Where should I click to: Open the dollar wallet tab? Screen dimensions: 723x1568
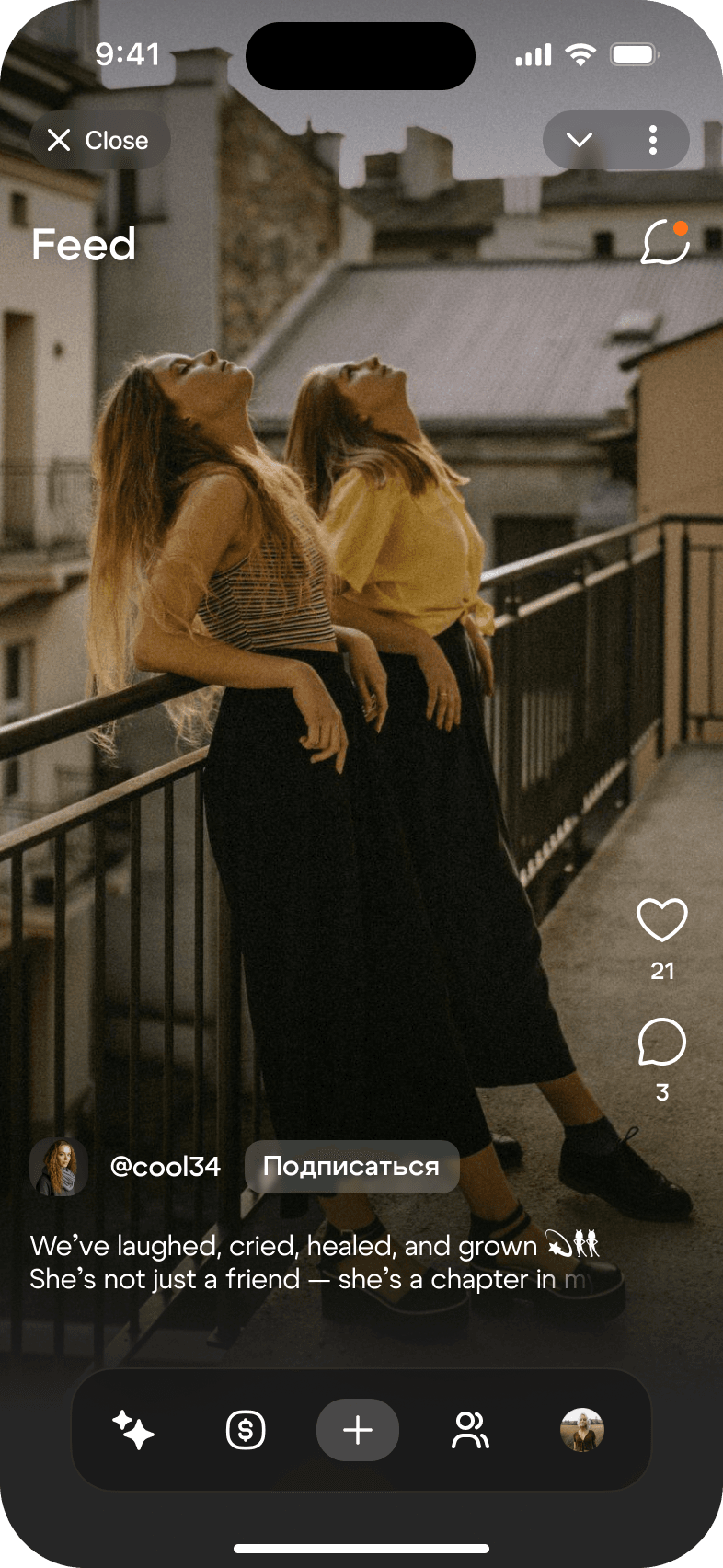[x=246, y=1430]
